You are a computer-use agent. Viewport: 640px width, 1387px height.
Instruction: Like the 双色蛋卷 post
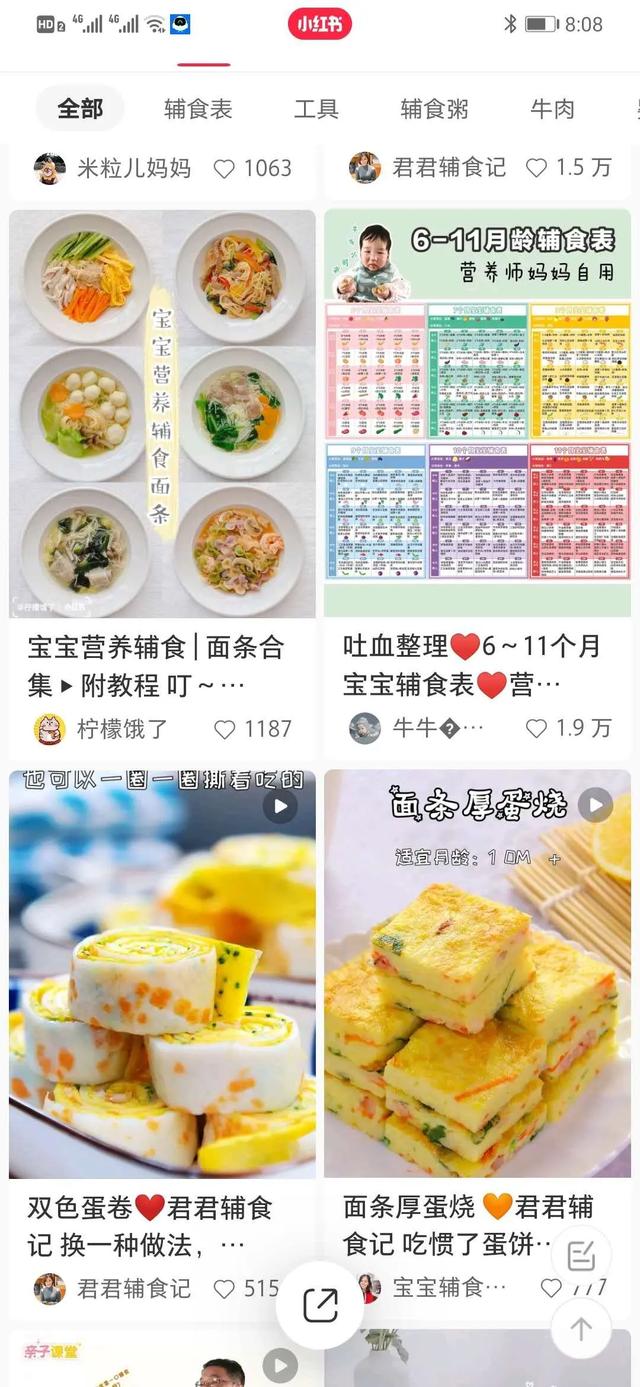coord(225,1289)
